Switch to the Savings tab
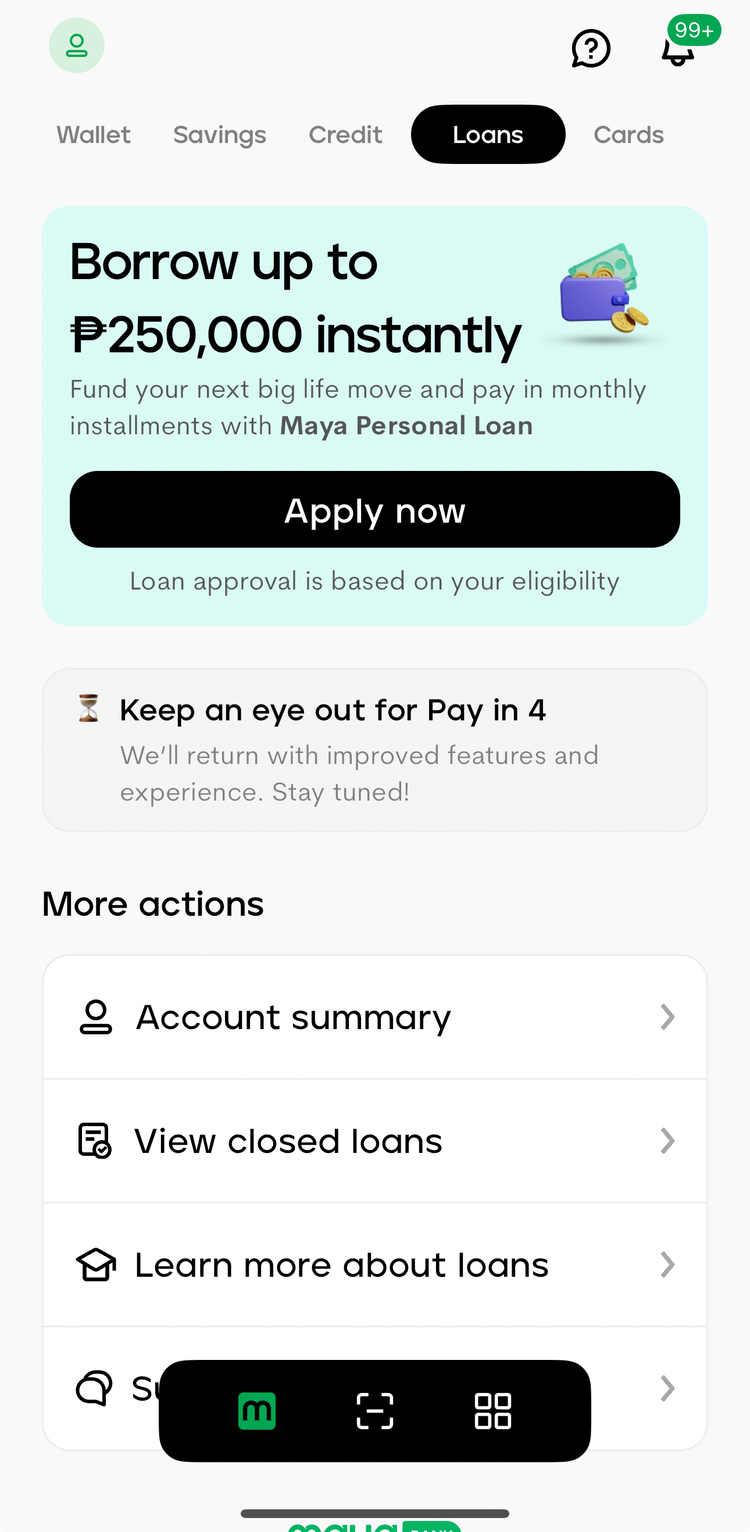Viewport: 750px width, 1532px height. pyautogui.click(x=220, y=135)
